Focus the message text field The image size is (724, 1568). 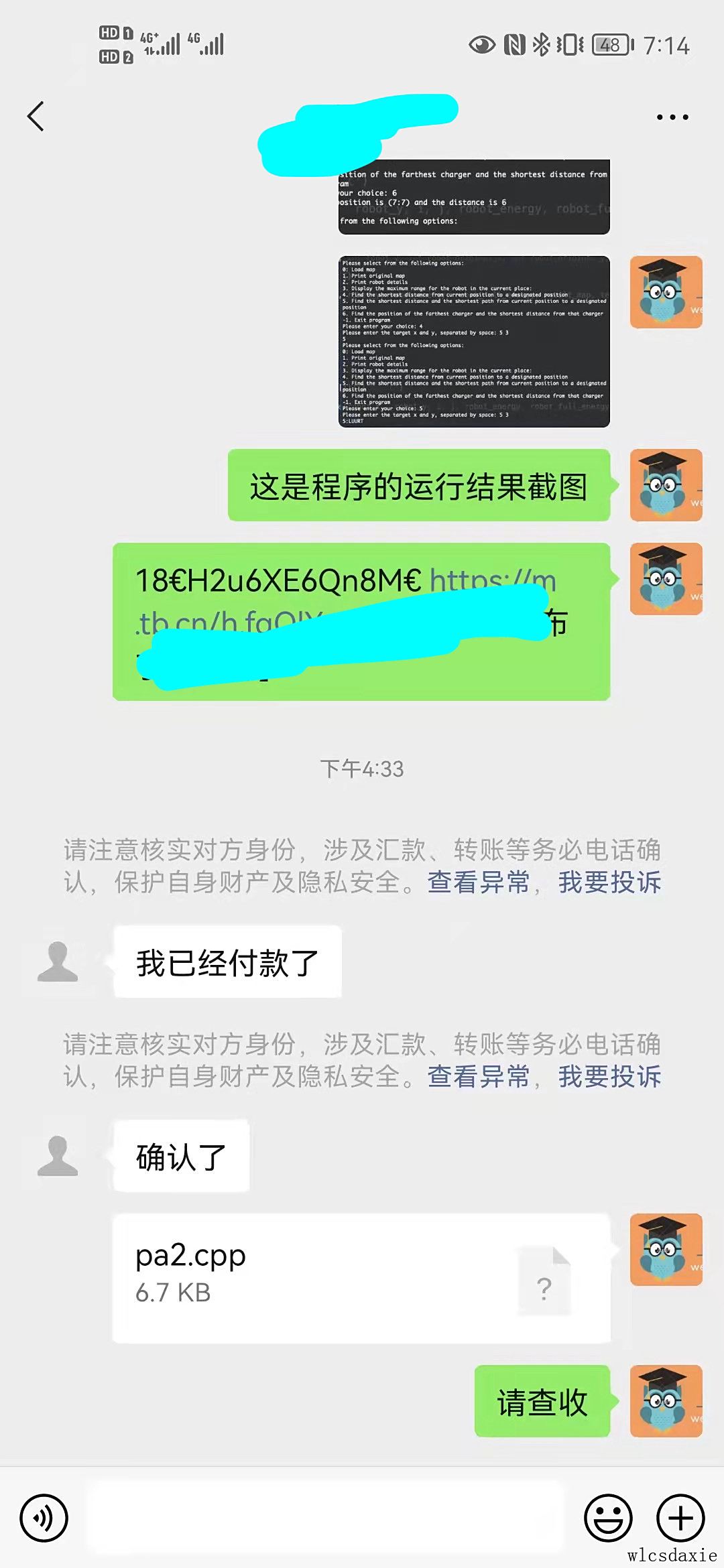click(x=325, y=1518)
